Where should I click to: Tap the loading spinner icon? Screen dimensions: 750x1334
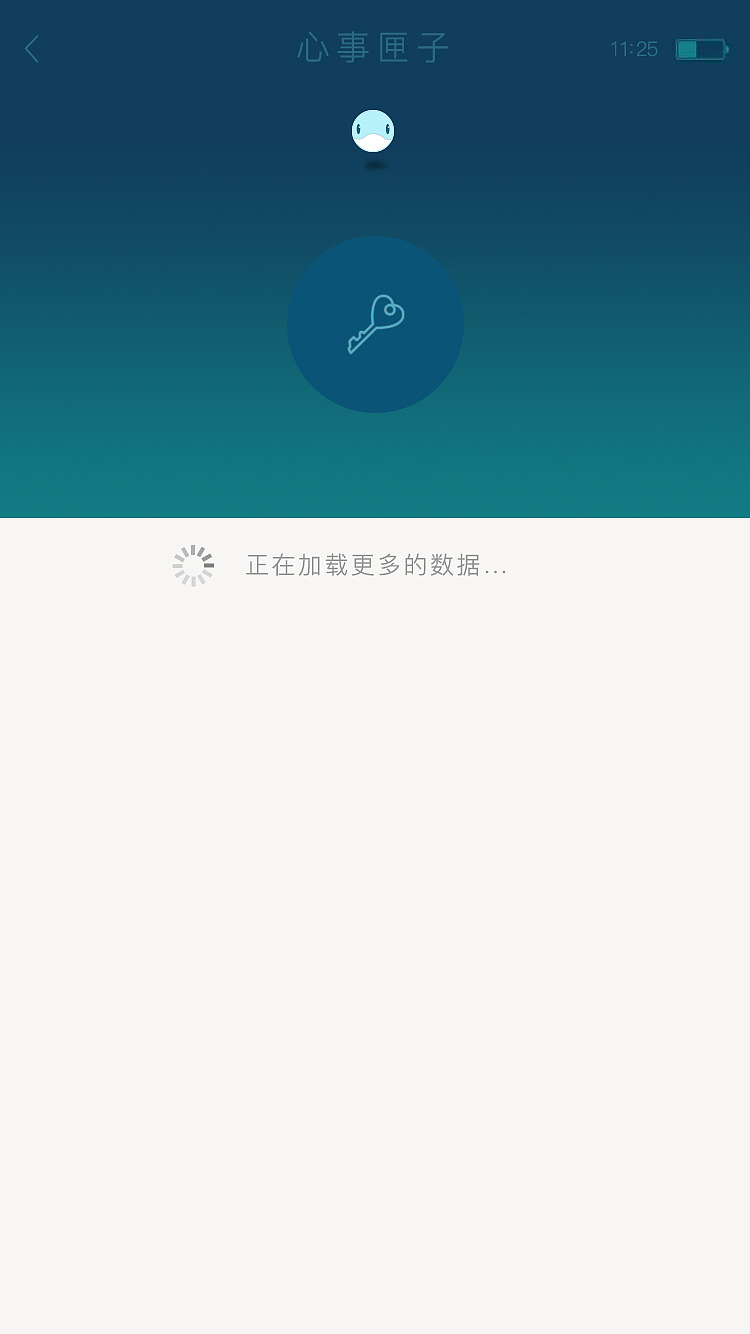(192, 564)
